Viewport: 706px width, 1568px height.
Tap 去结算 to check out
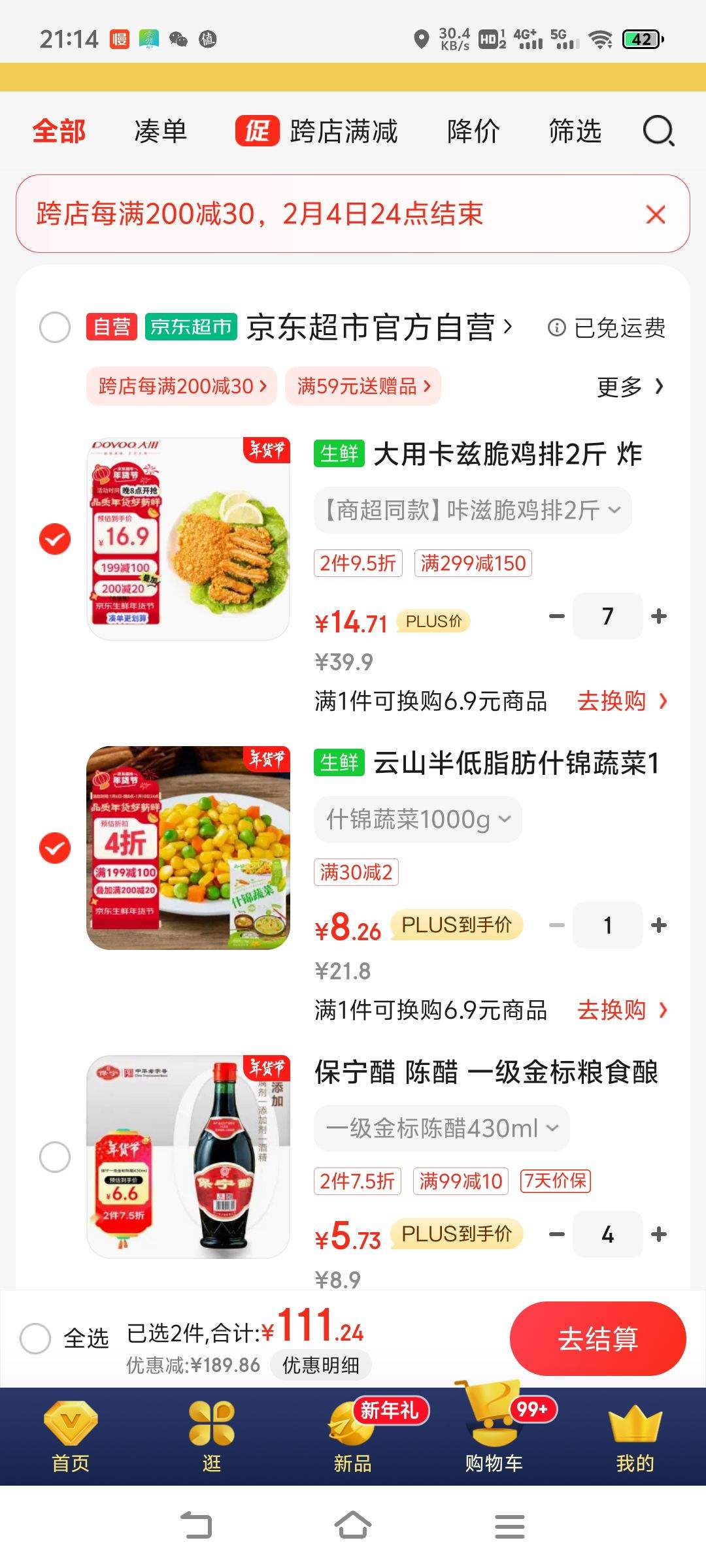tap(597, 1339)
